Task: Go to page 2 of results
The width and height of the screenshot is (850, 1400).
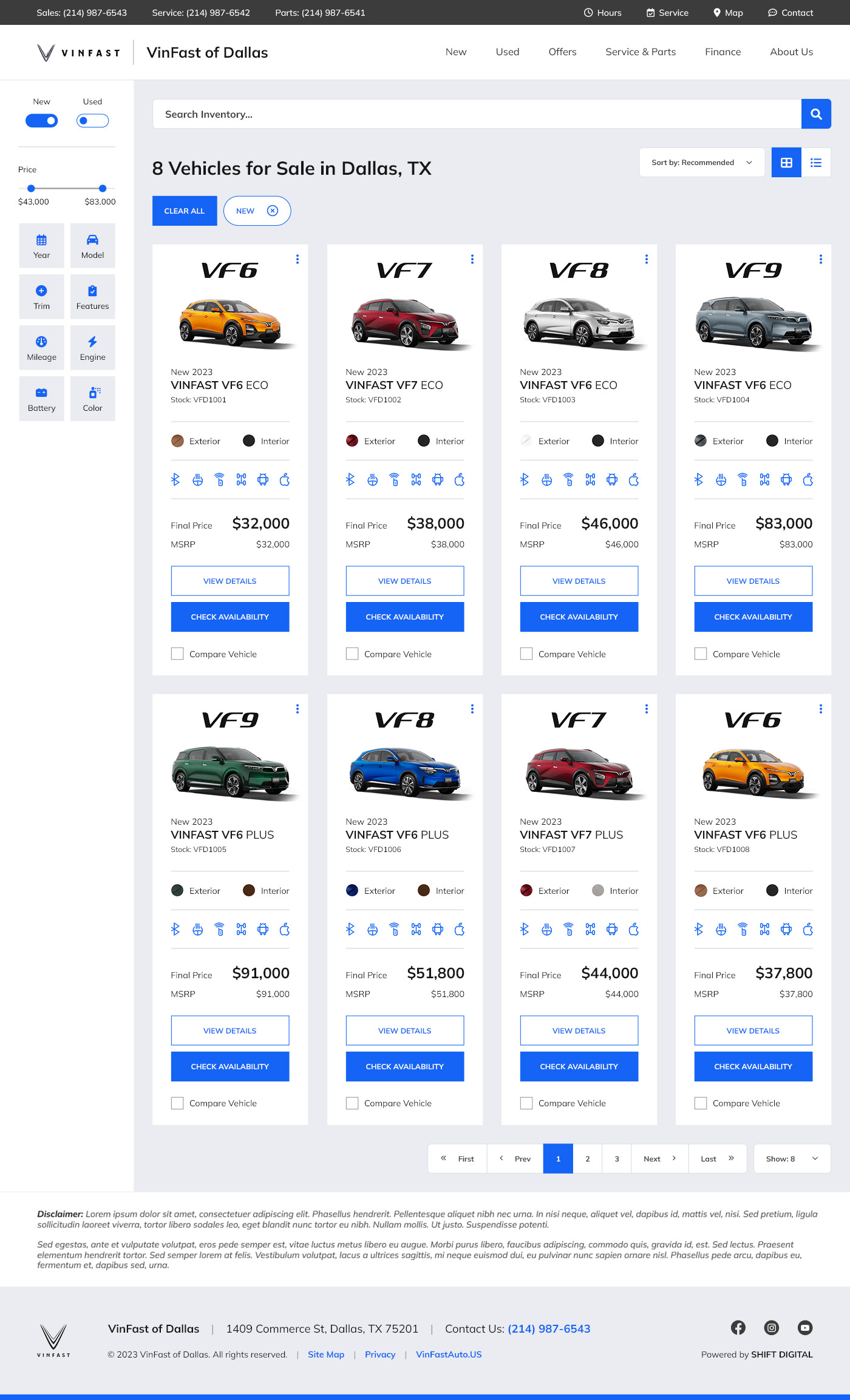Action: click(587, 1158)
